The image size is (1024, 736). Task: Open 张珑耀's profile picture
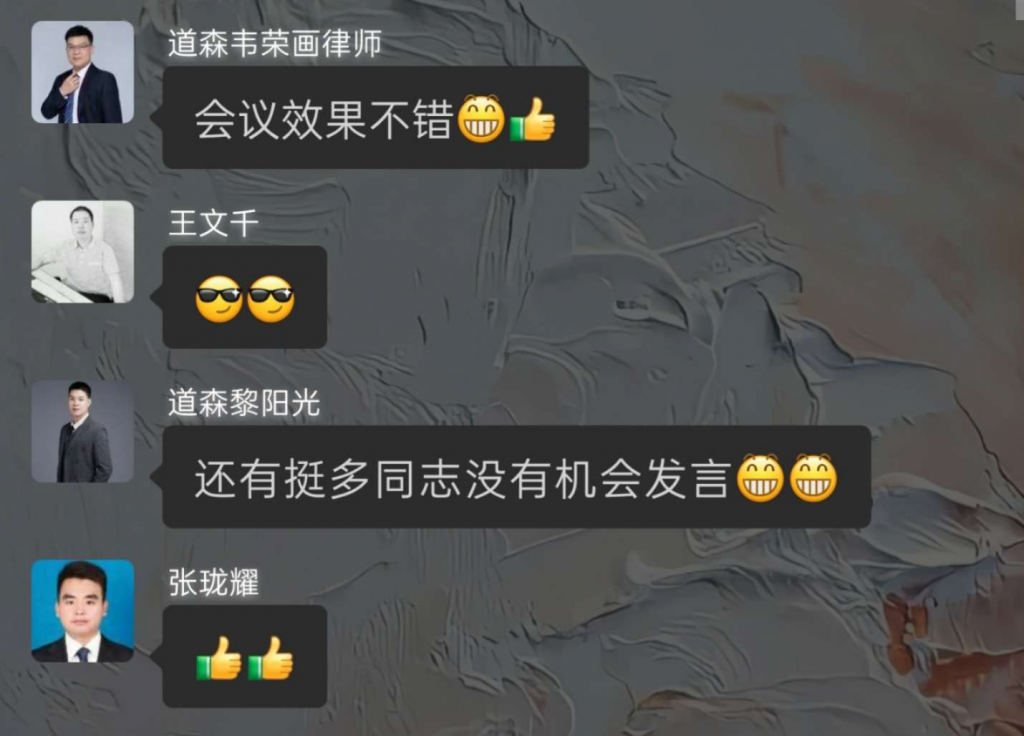click(82, 611)
